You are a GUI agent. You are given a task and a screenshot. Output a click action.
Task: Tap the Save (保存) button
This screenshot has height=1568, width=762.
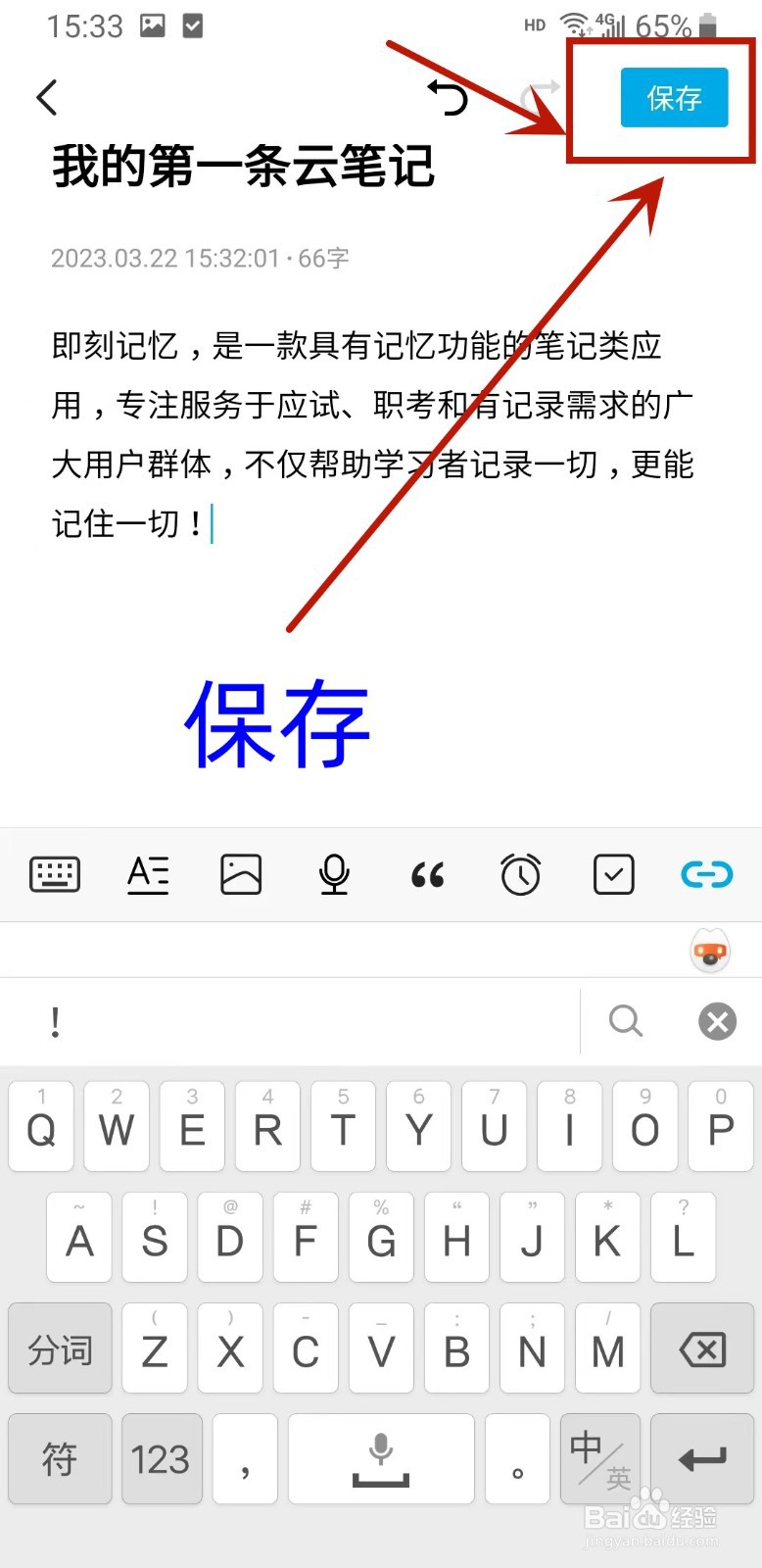[673, 98]
